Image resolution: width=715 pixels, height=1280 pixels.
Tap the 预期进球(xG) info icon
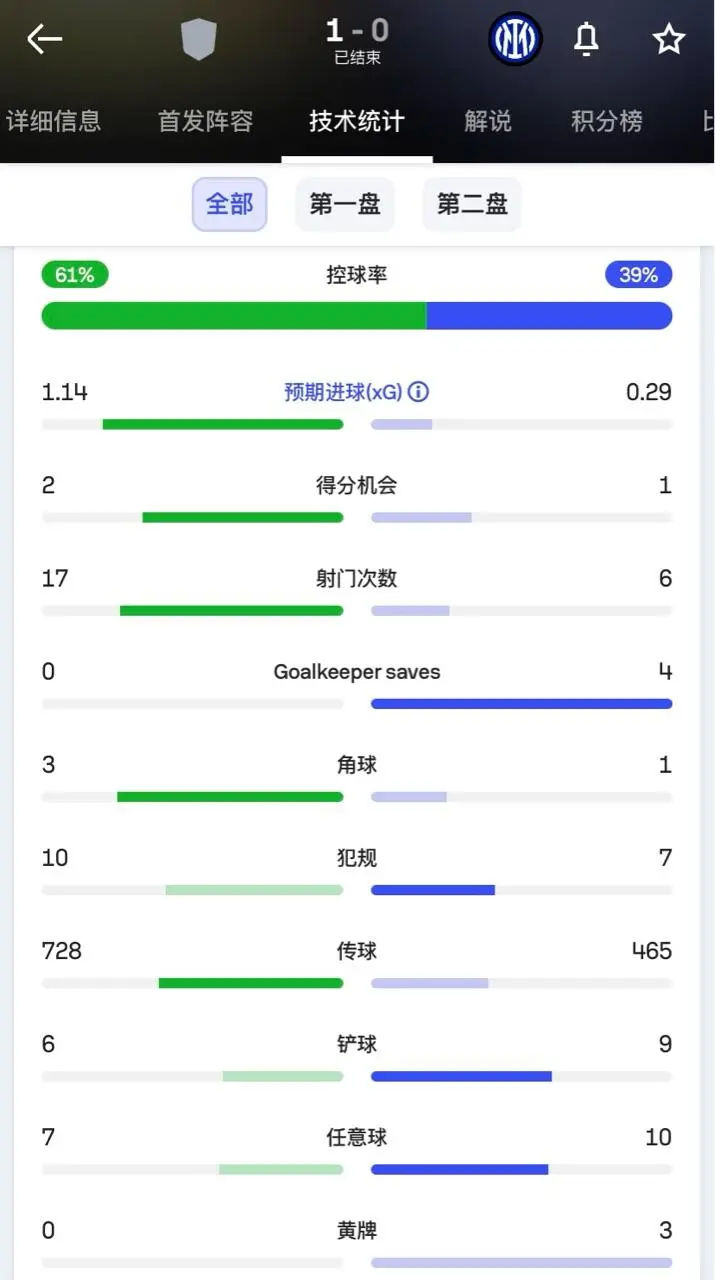click(x=419, y=392)
